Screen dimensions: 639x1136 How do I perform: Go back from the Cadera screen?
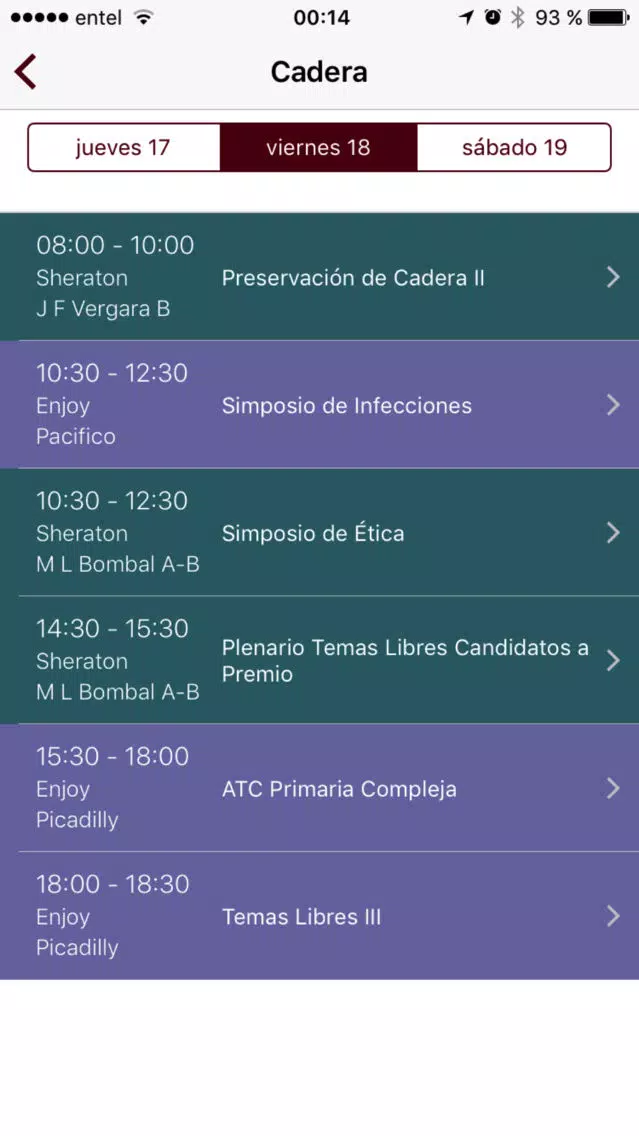[25, 72]
